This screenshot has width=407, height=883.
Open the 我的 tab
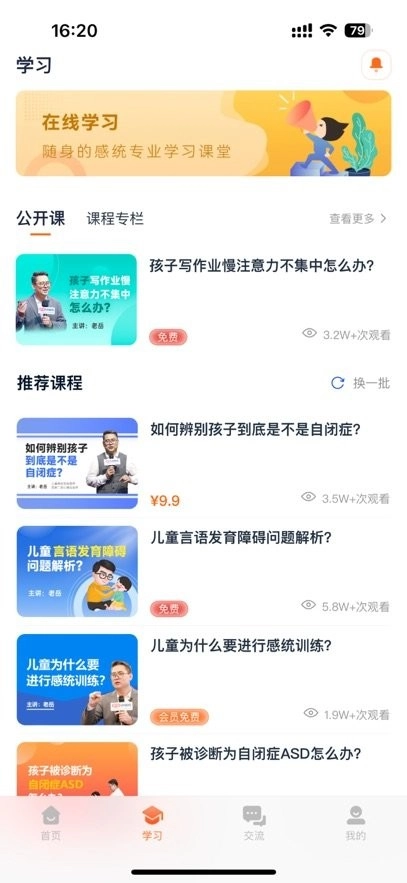click(355, 822)
